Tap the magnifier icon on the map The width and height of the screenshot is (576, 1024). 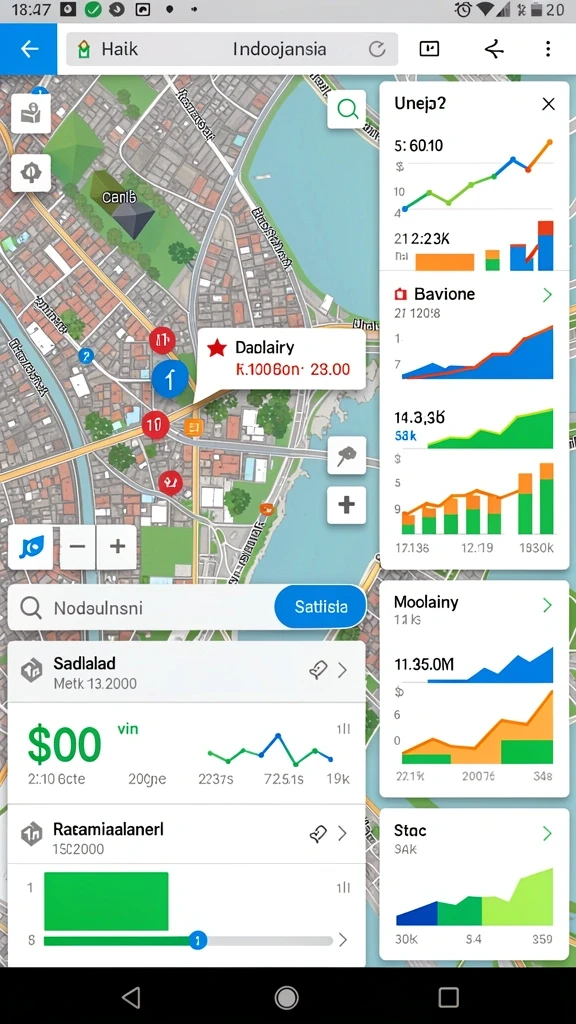(x=347, y=109)
